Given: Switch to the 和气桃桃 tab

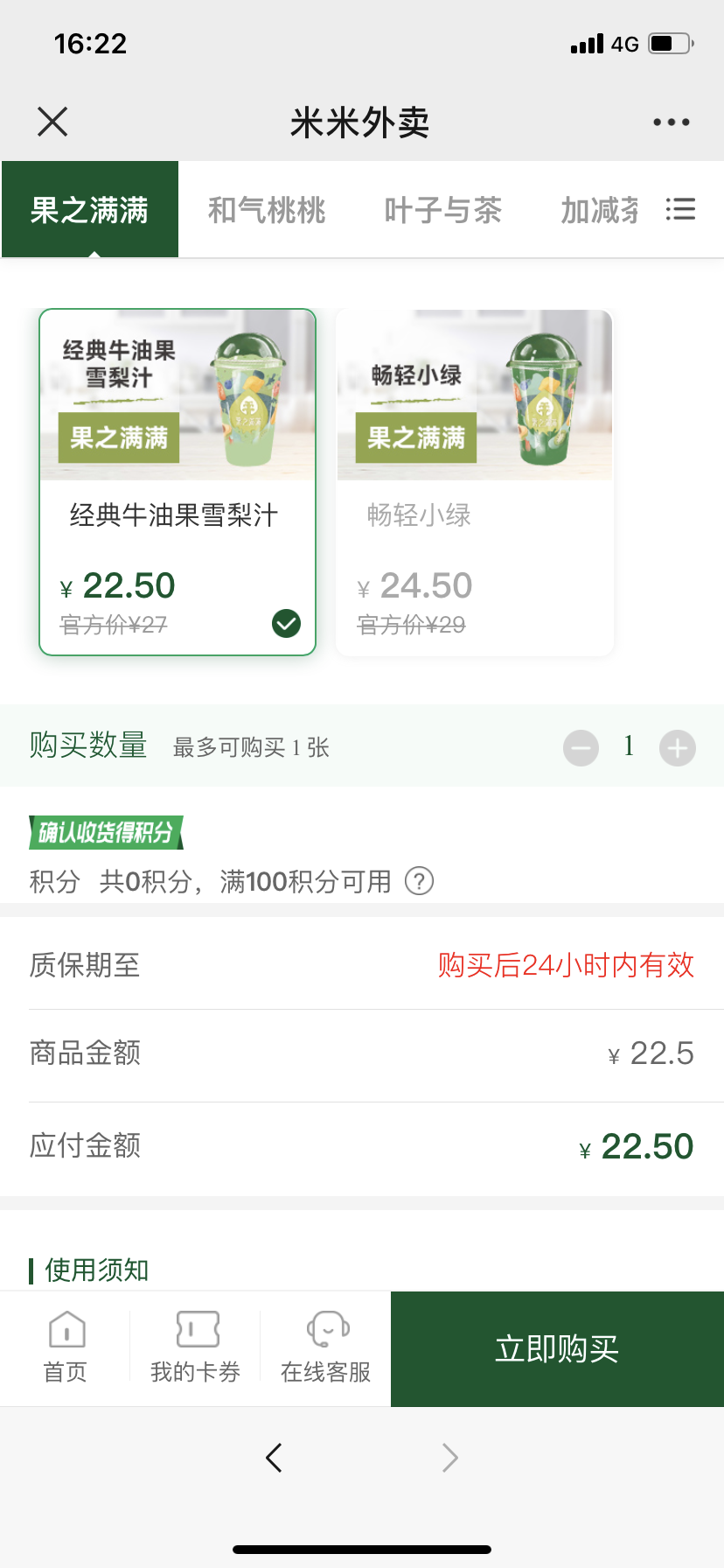Looking at the screenshot, I should 267,210.
